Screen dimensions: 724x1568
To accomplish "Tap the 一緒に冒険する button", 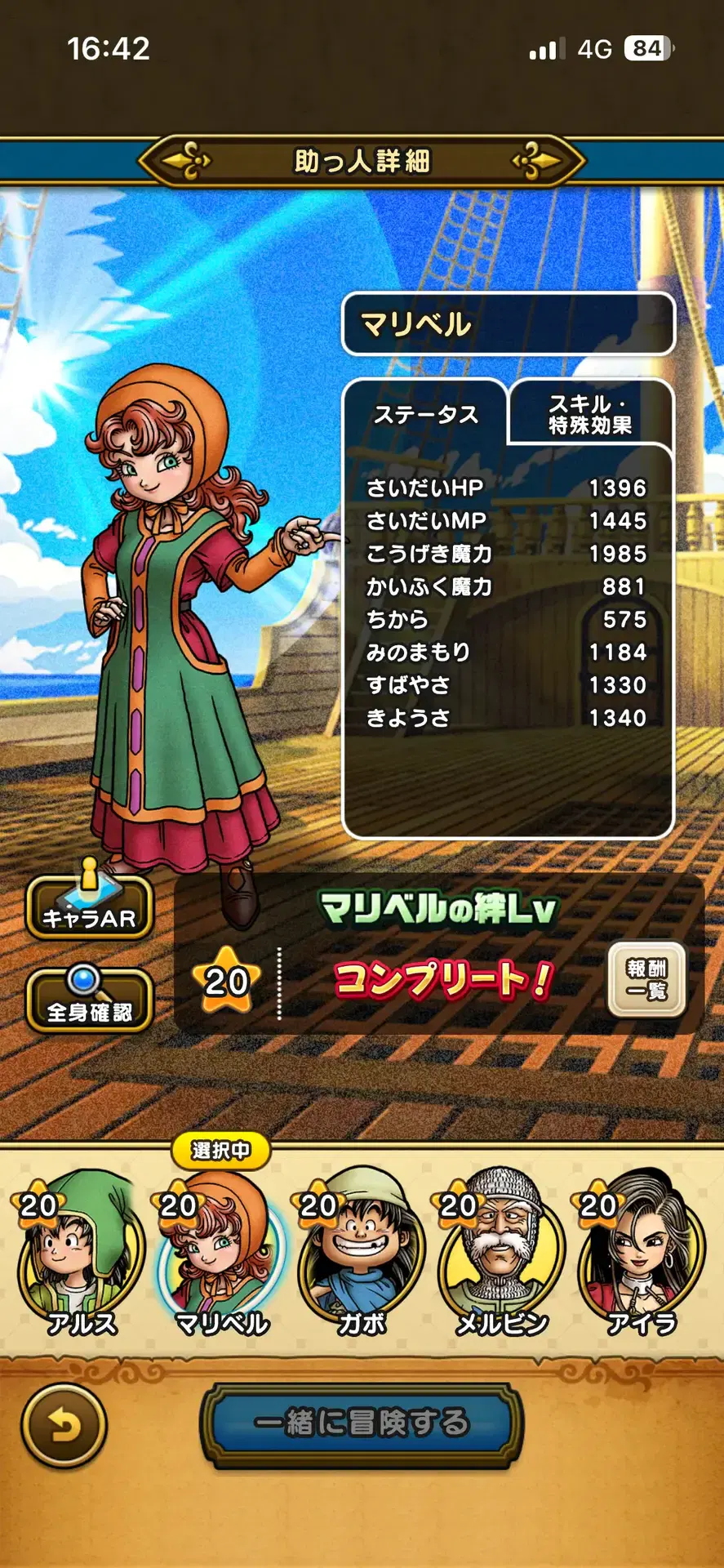I will (362, 1423).
